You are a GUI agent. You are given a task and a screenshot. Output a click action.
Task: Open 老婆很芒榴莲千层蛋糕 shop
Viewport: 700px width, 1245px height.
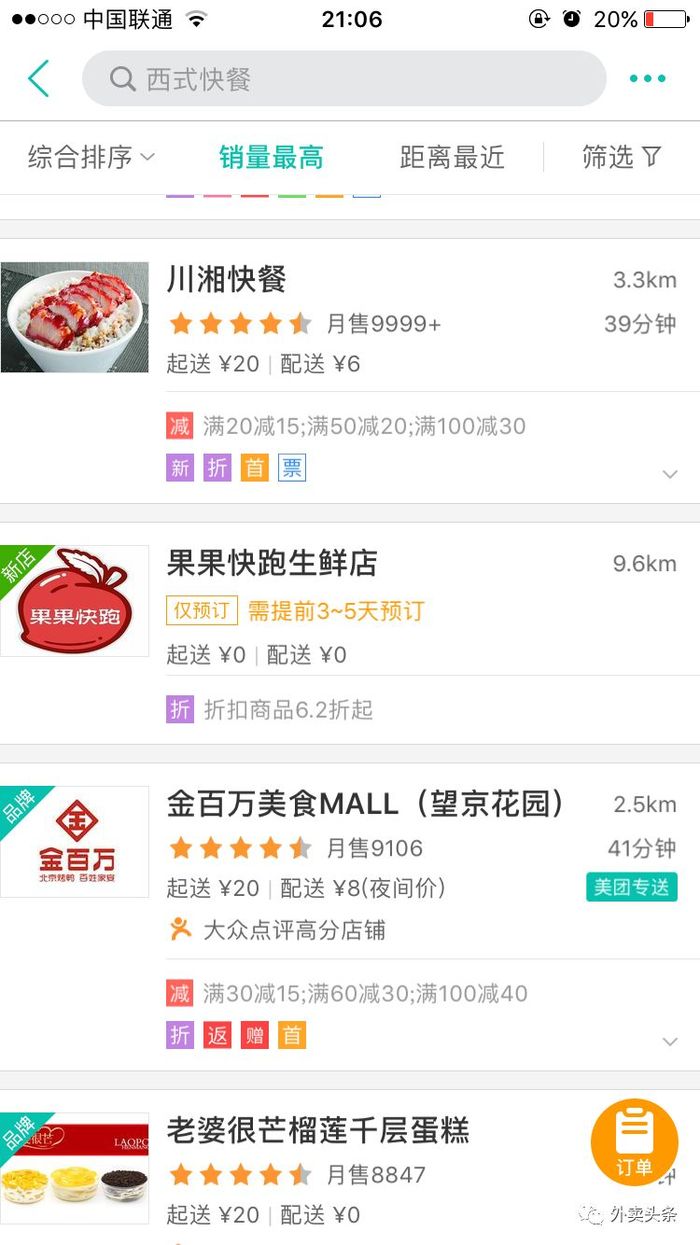(317, 1131)
